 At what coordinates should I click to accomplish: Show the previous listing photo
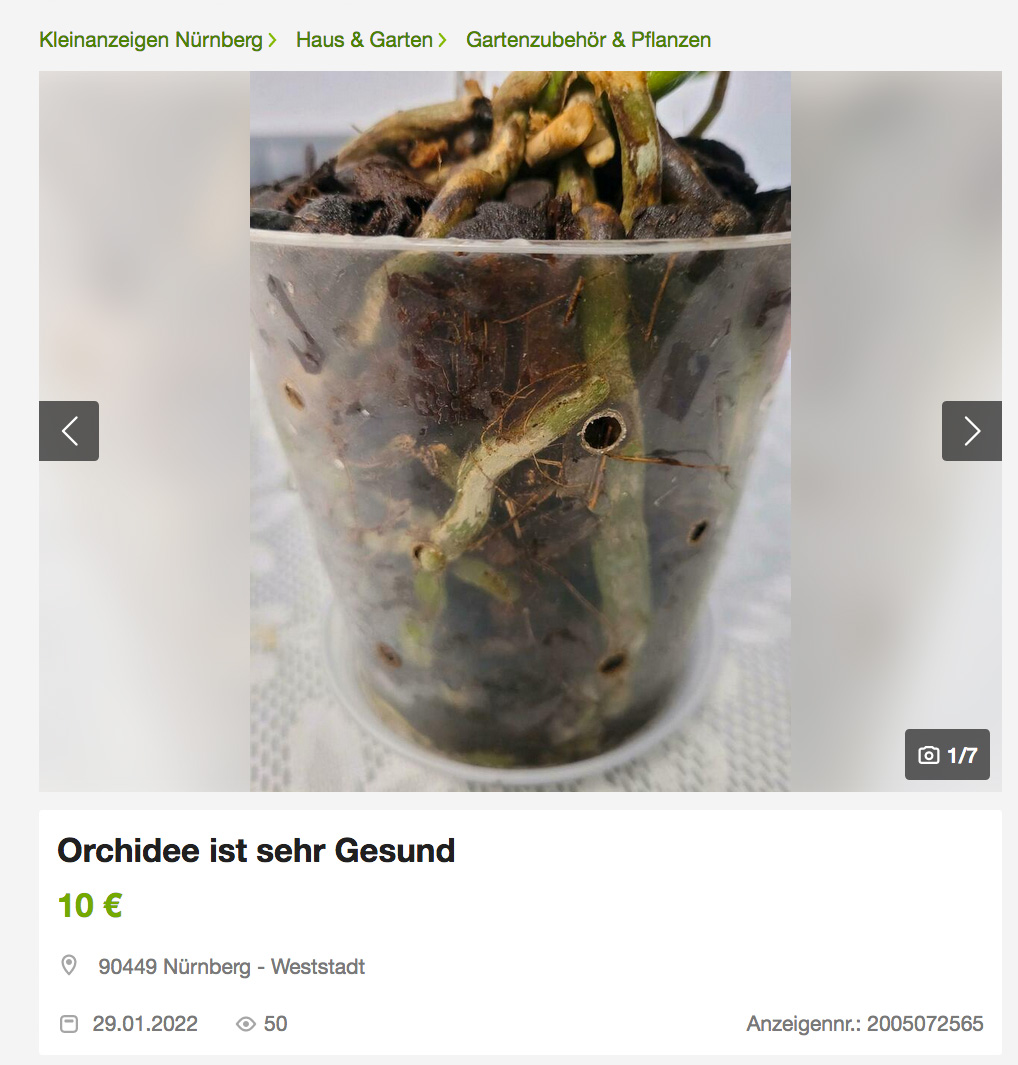click(x=69, y=431)
